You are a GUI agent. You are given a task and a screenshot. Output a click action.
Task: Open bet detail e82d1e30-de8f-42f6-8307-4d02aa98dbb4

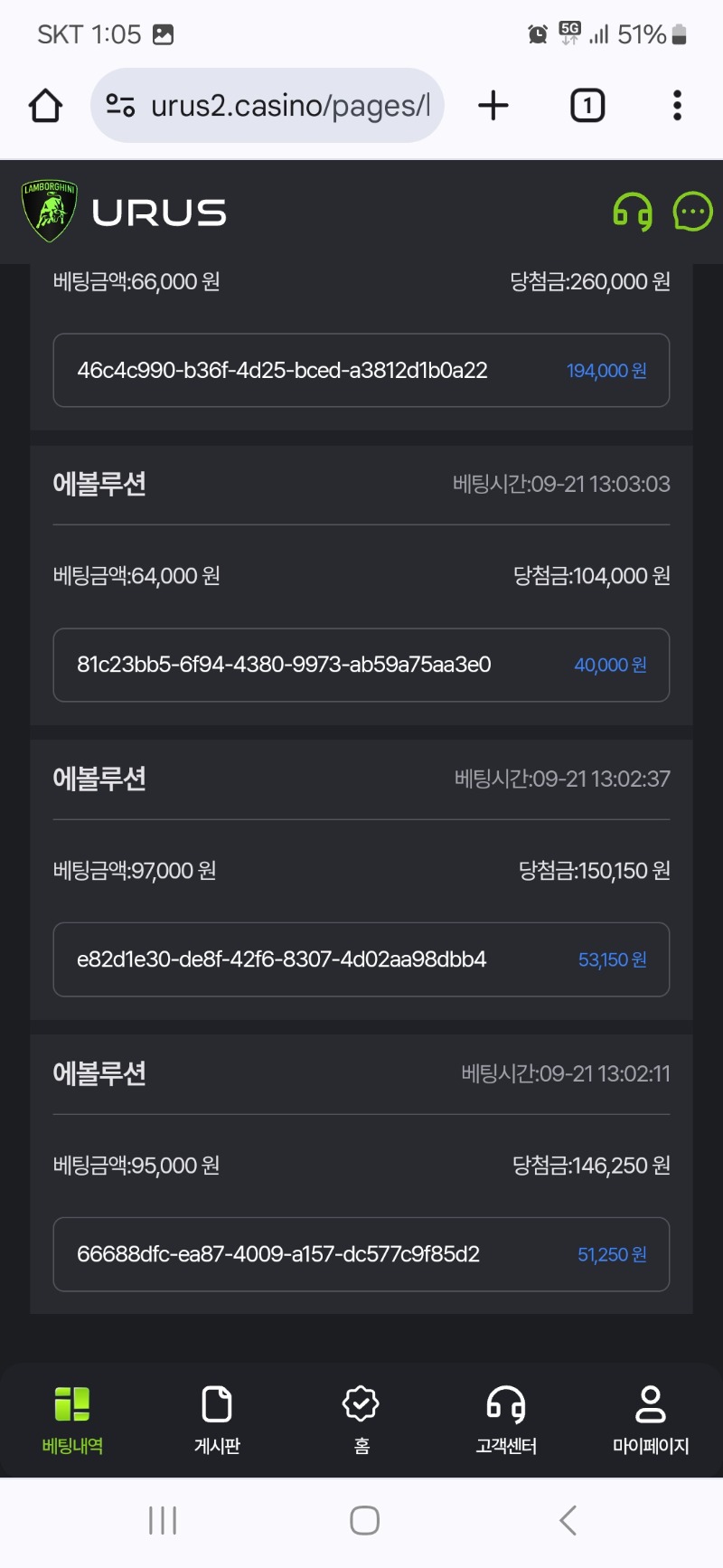[x=361, y=959]
